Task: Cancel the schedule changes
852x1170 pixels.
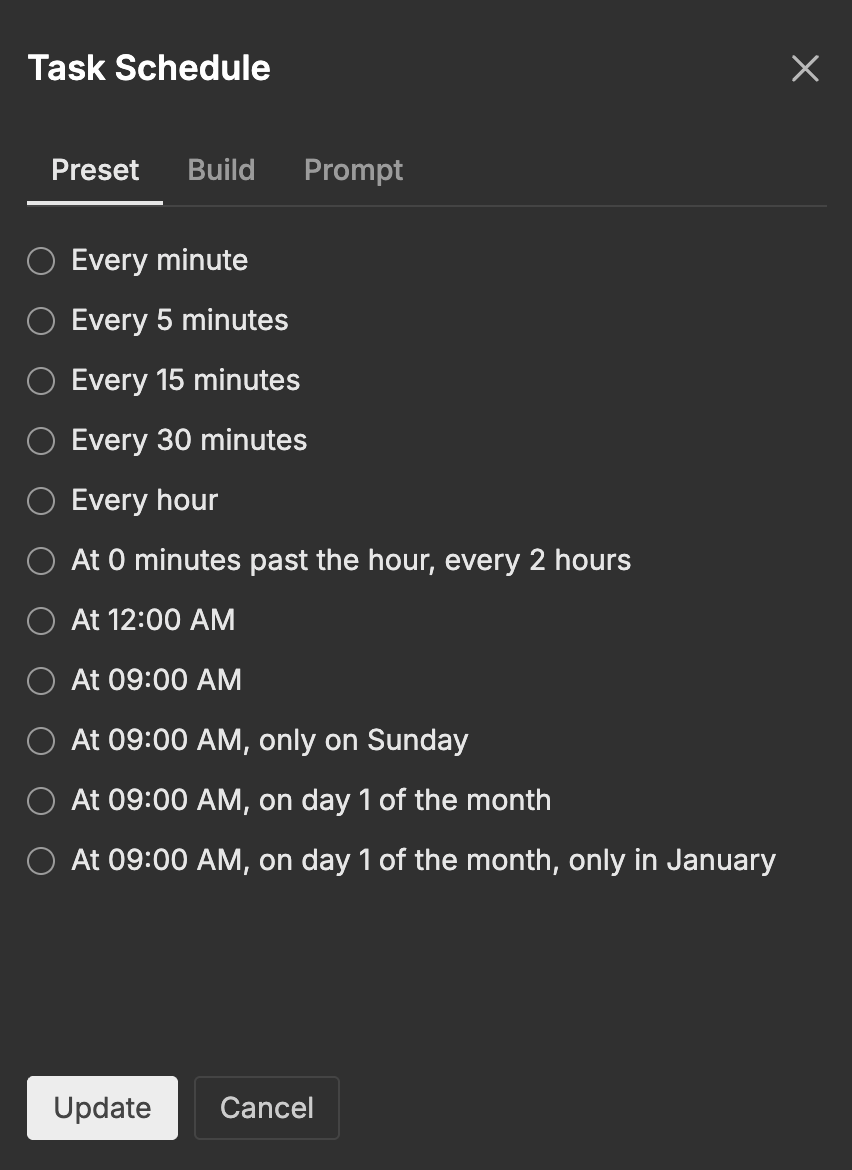Action: tap(267, 1108)
